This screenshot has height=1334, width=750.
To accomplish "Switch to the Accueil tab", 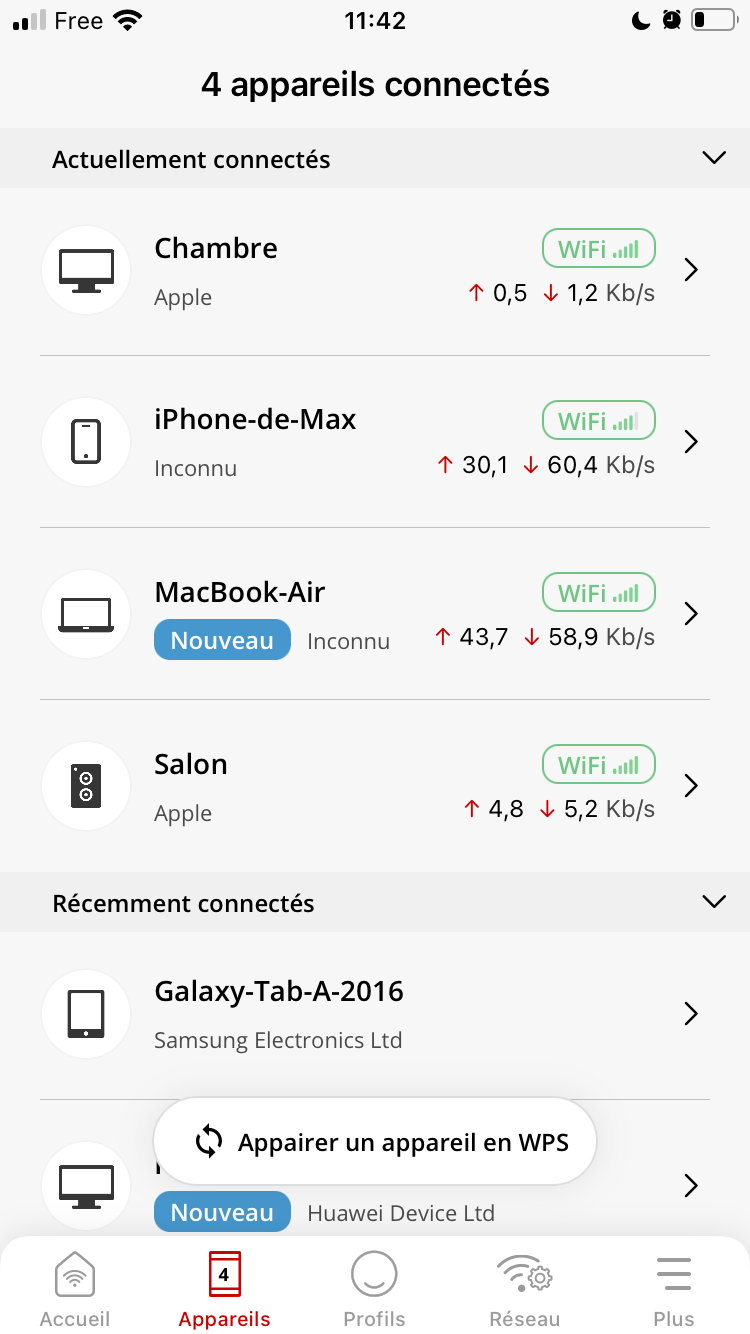I will point(75,1290).
